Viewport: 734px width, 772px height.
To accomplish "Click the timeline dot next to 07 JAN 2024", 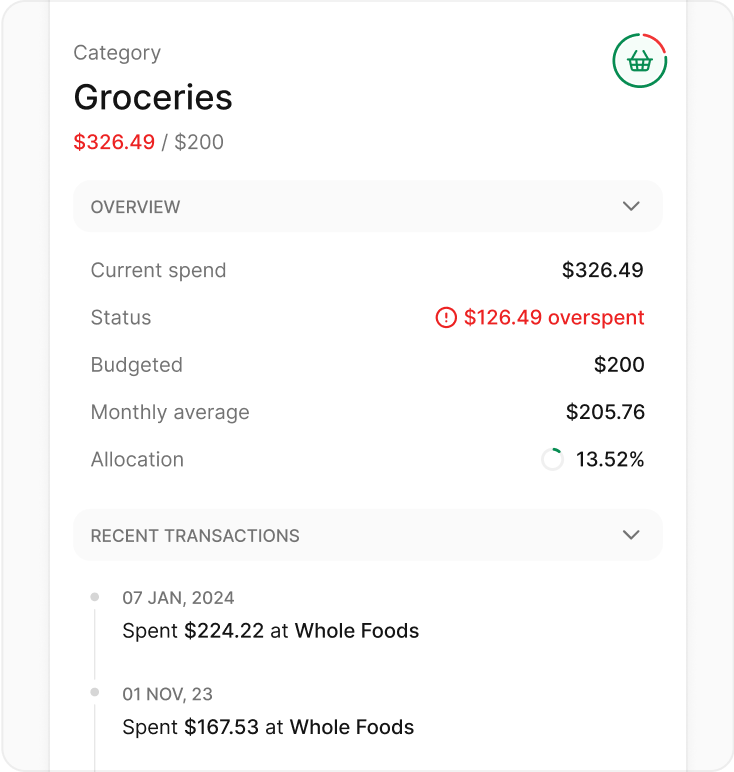I will click(95, 596).
